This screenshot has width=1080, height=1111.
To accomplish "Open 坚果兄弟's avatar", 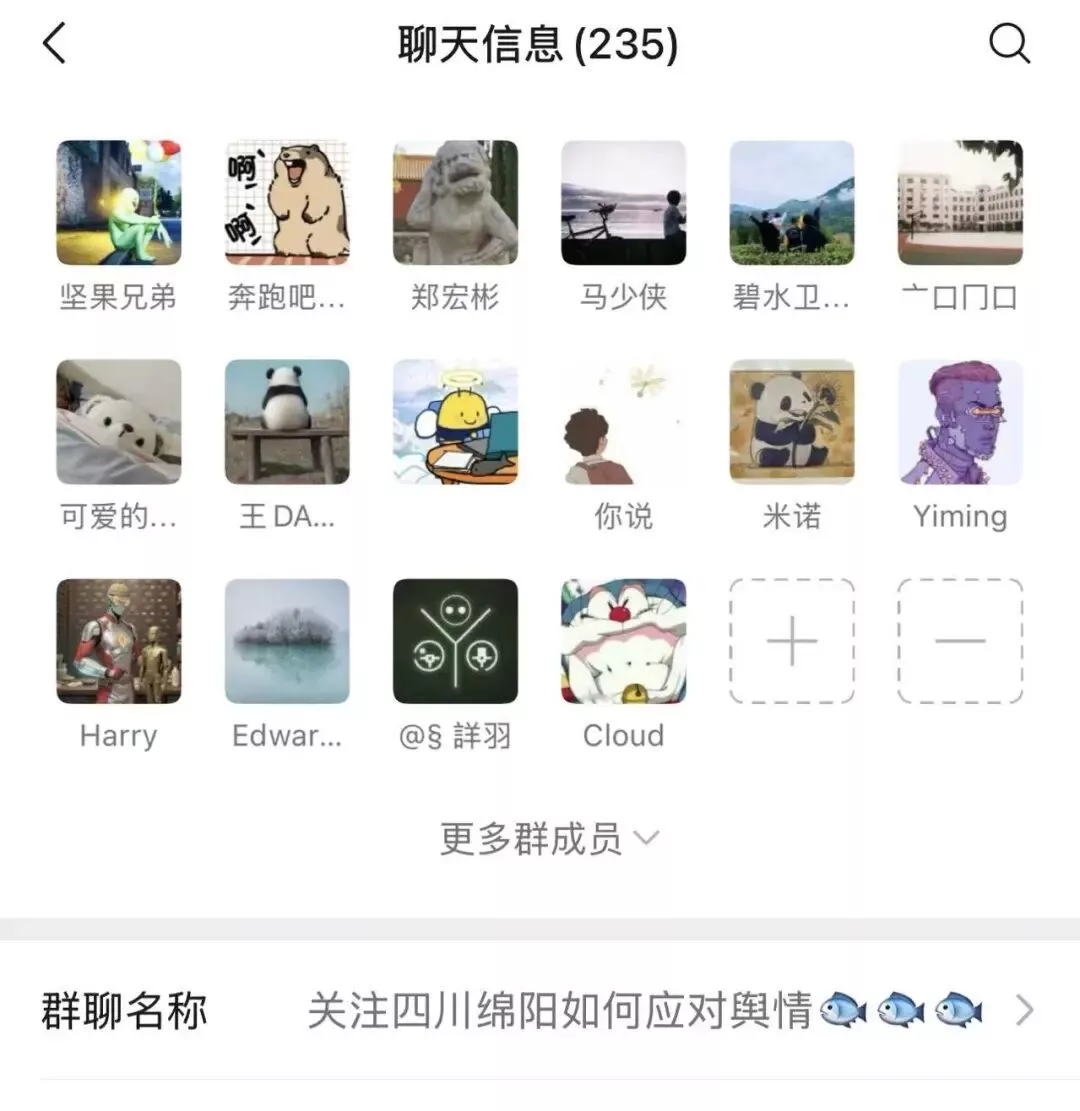I will [x=118, y=203].
